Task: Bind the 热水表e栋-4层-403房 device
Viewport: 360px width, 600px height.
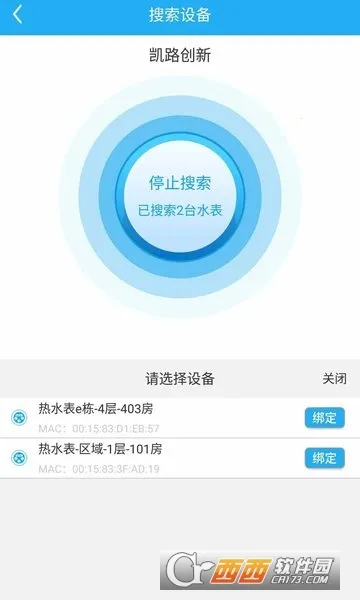Action: click(324, 418)
